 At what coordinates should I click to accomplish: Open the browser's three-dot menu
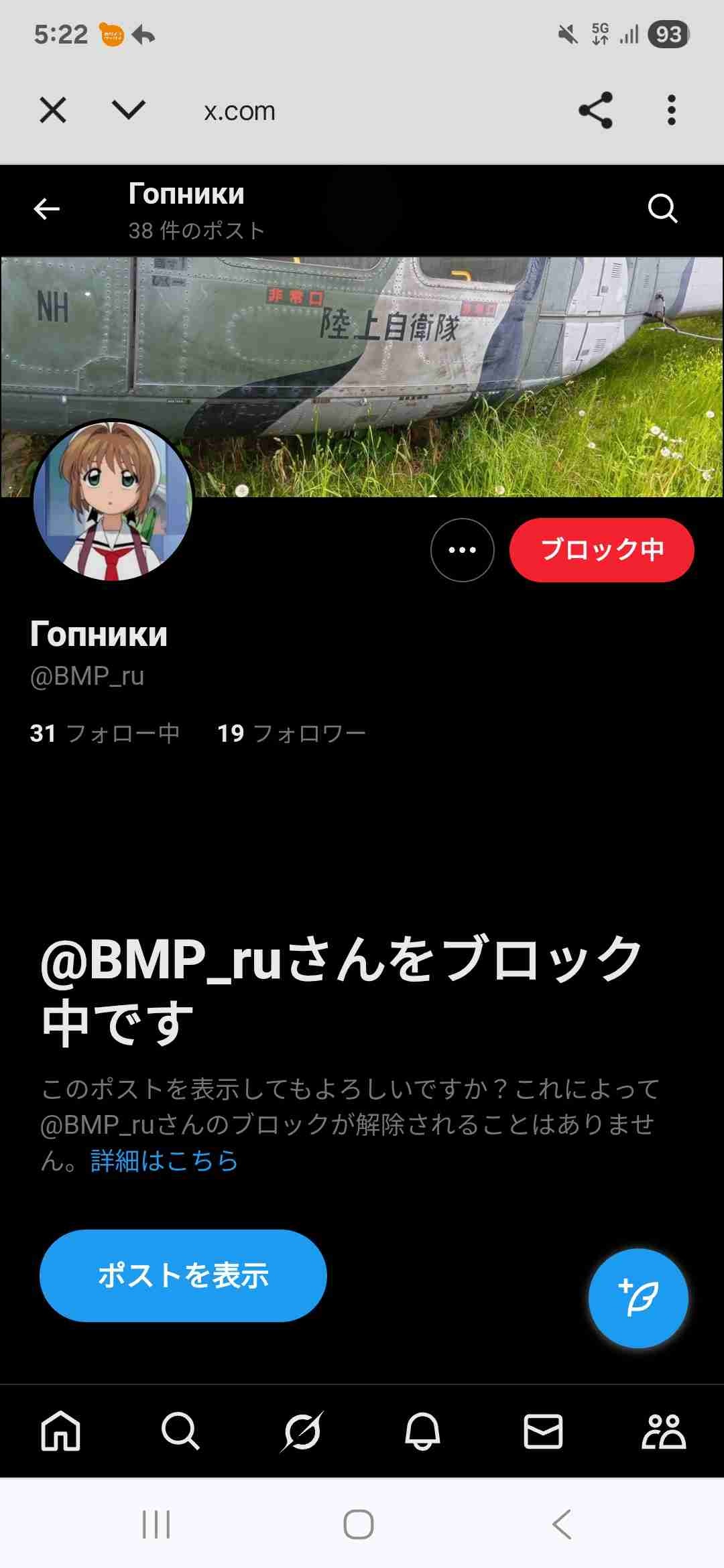point(671,111)
